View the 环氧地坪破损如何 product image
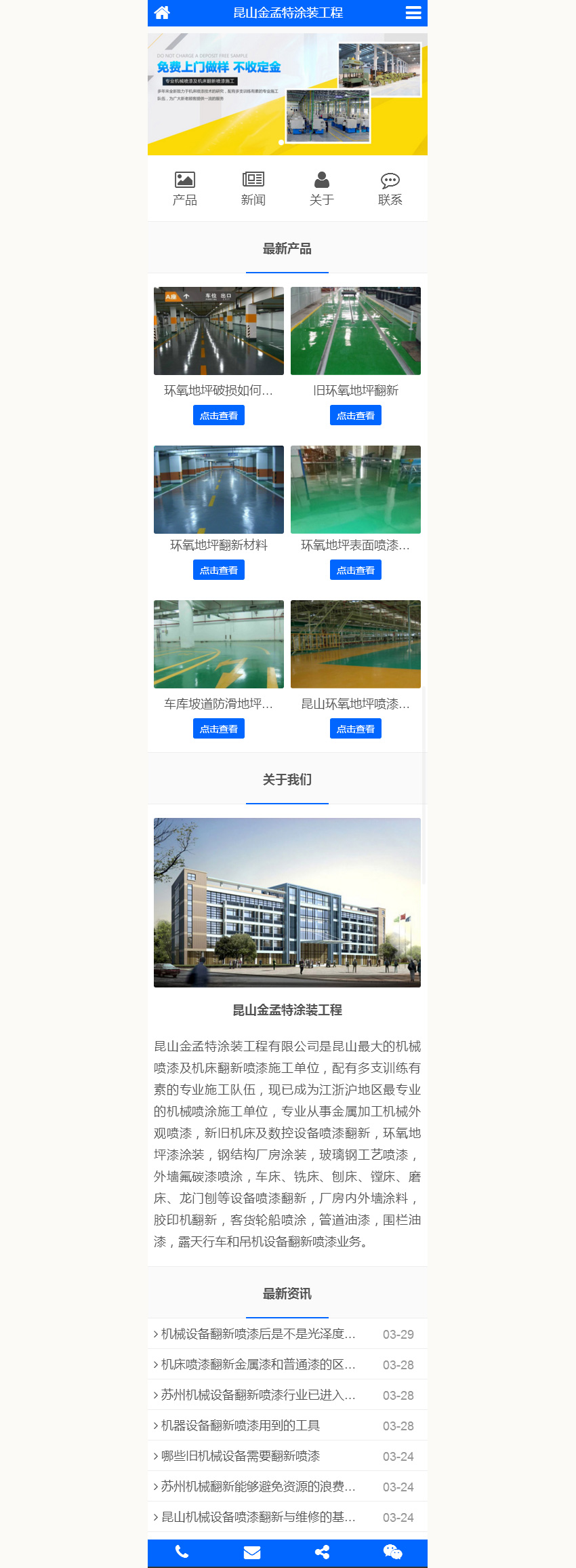The height and width of the screenshot is (1568, 576). [x=218, y=331]
